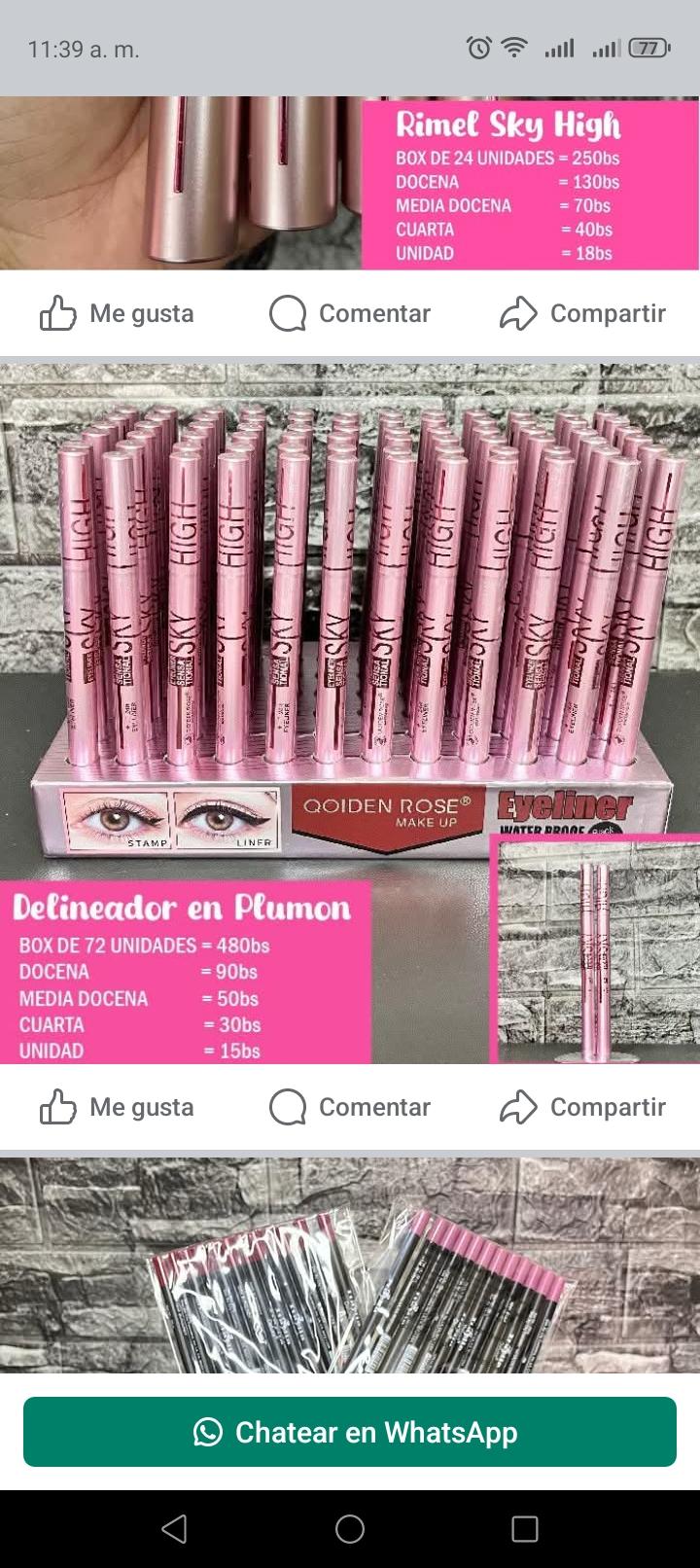This screenshot has width=700, height=1568.
Task: Tap the WhatsApp logo inside the green button
Action: click(206, 1432)
